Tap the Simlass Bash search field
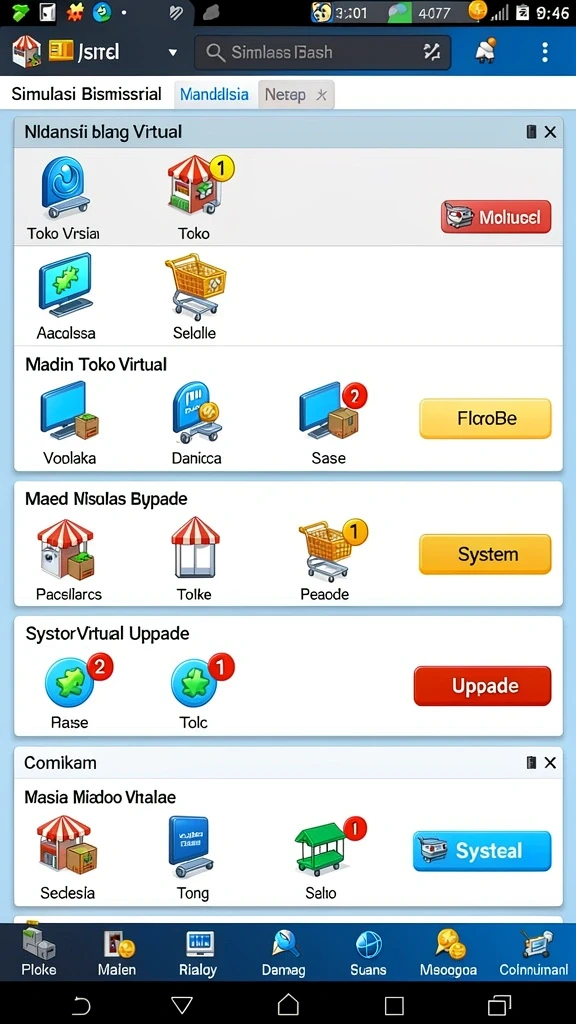Viewport: 576px width, 1024px height. coord(323,52)
